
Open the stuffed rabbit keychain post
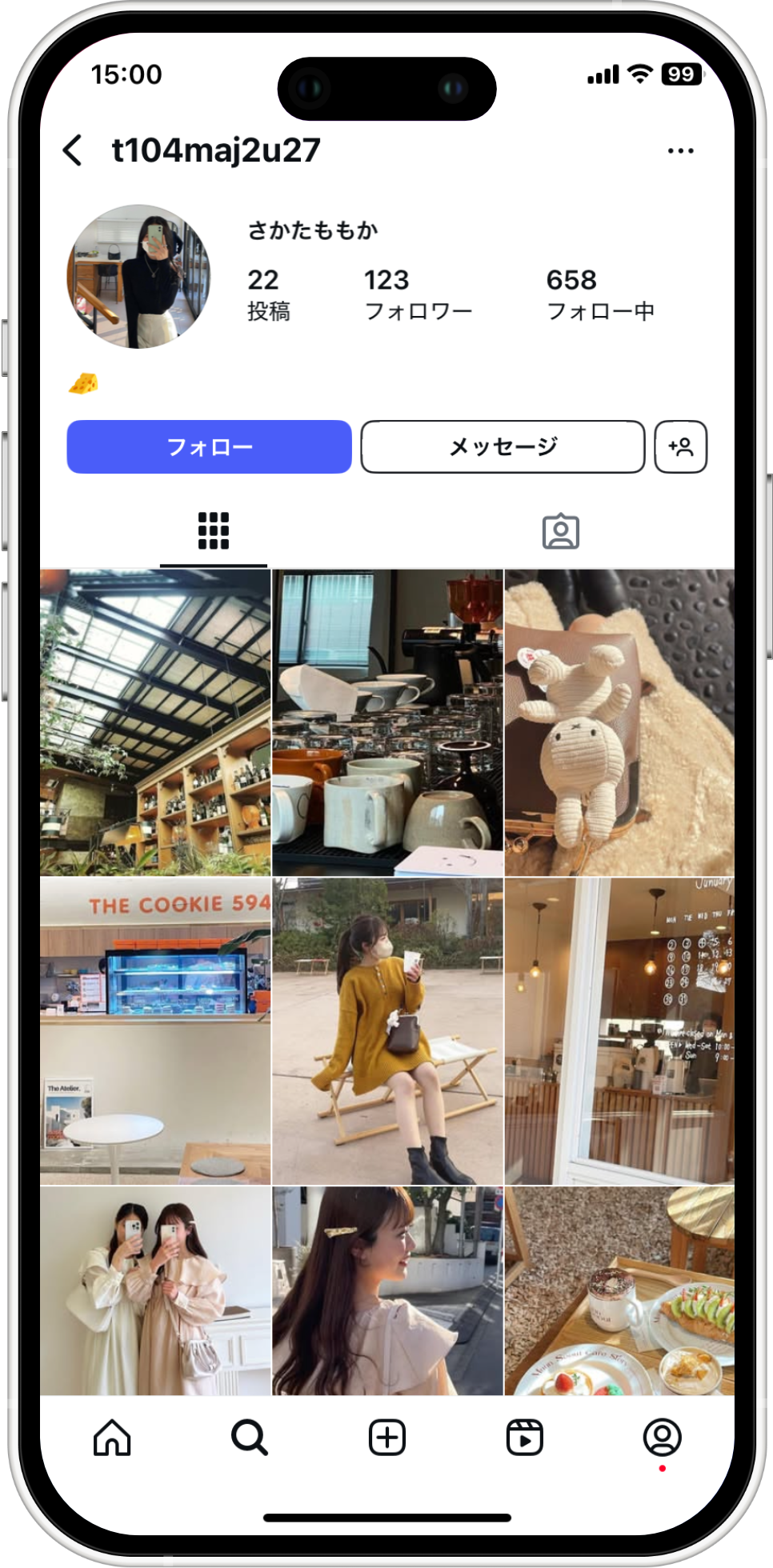pos(619,722)
